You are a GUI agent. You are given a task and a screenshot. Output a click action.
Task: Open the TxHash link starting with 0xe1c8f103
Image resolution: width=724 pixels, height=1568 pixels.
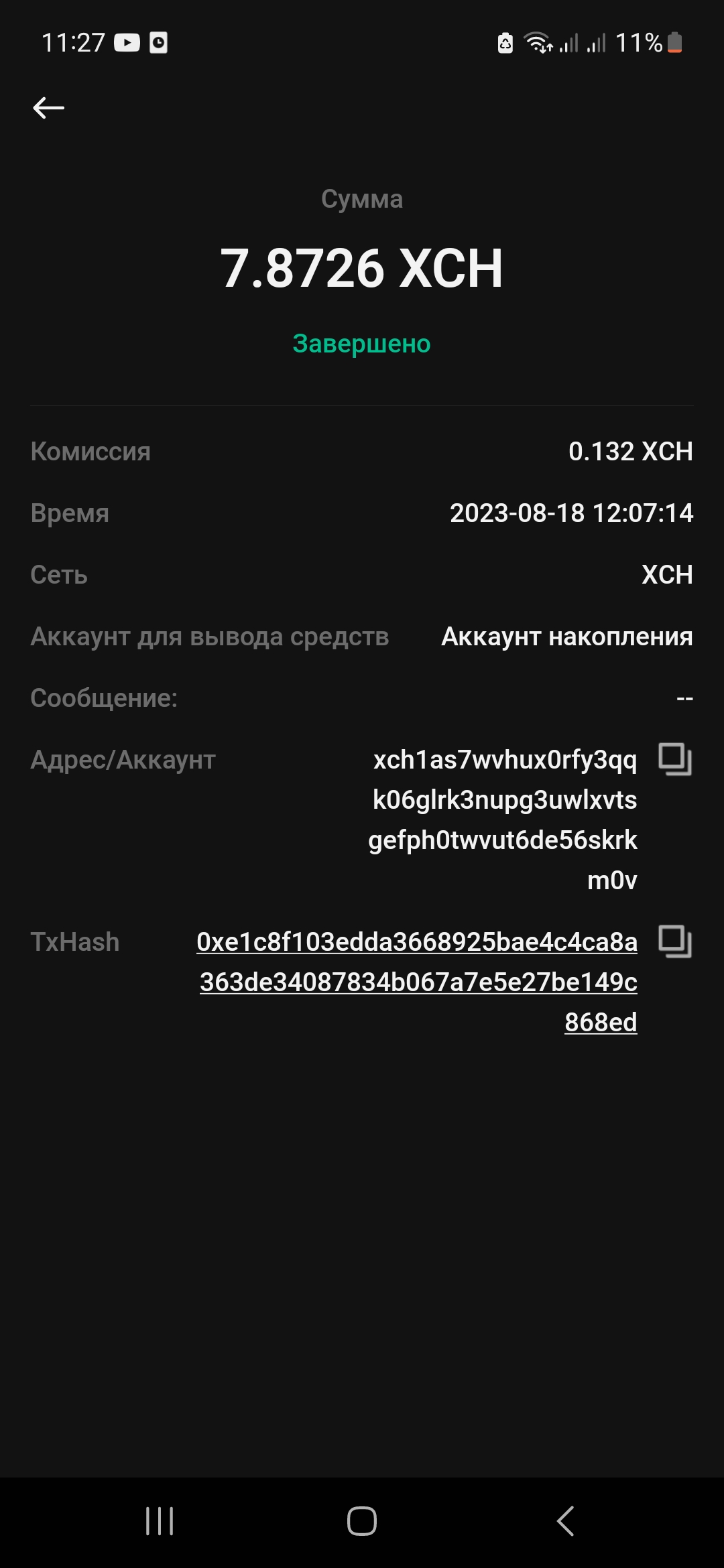(x=417, y=941)
